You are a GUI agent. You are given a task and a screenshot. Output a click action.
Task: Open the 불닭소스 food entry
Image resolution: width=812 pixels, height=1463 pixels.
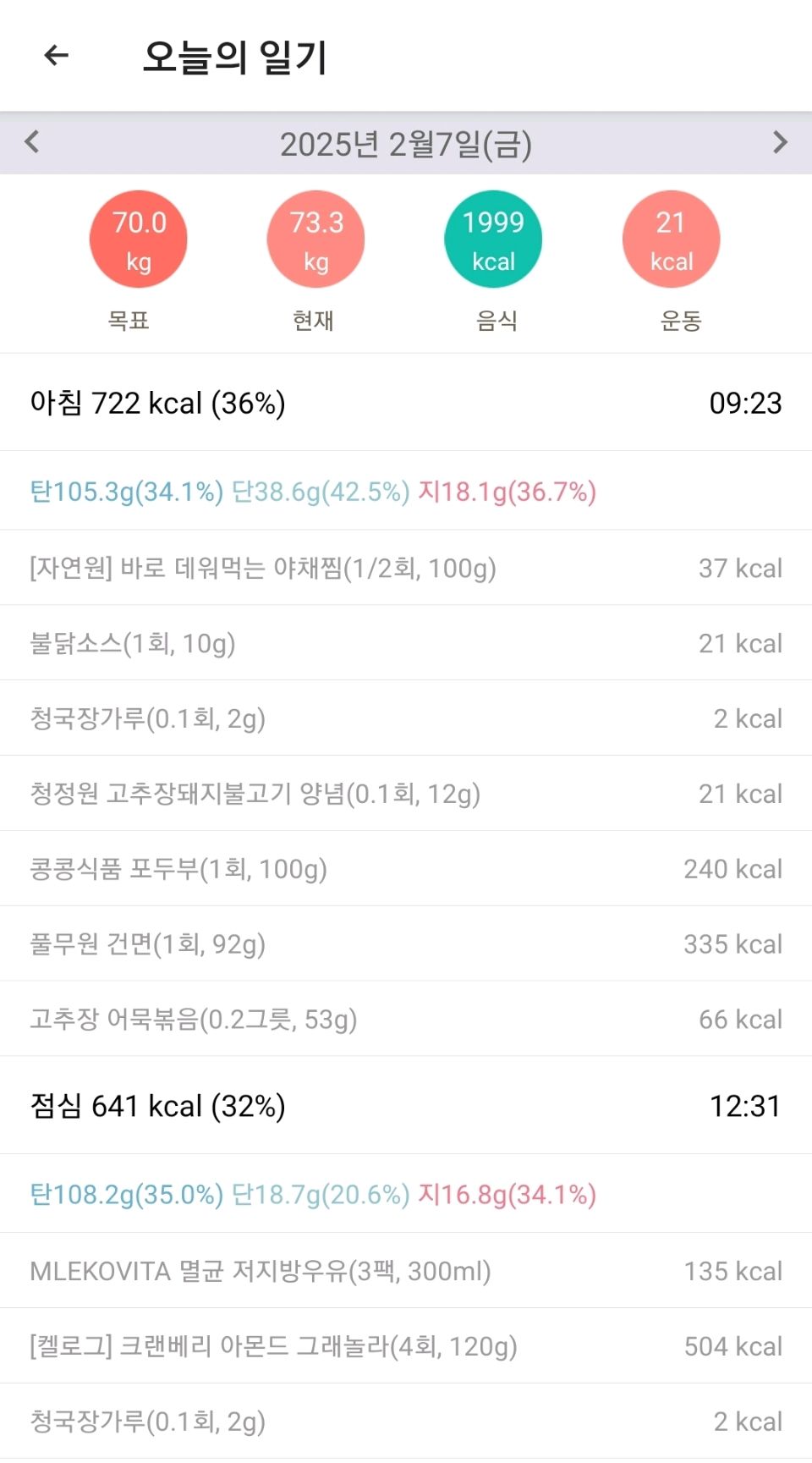coord(406,643)
